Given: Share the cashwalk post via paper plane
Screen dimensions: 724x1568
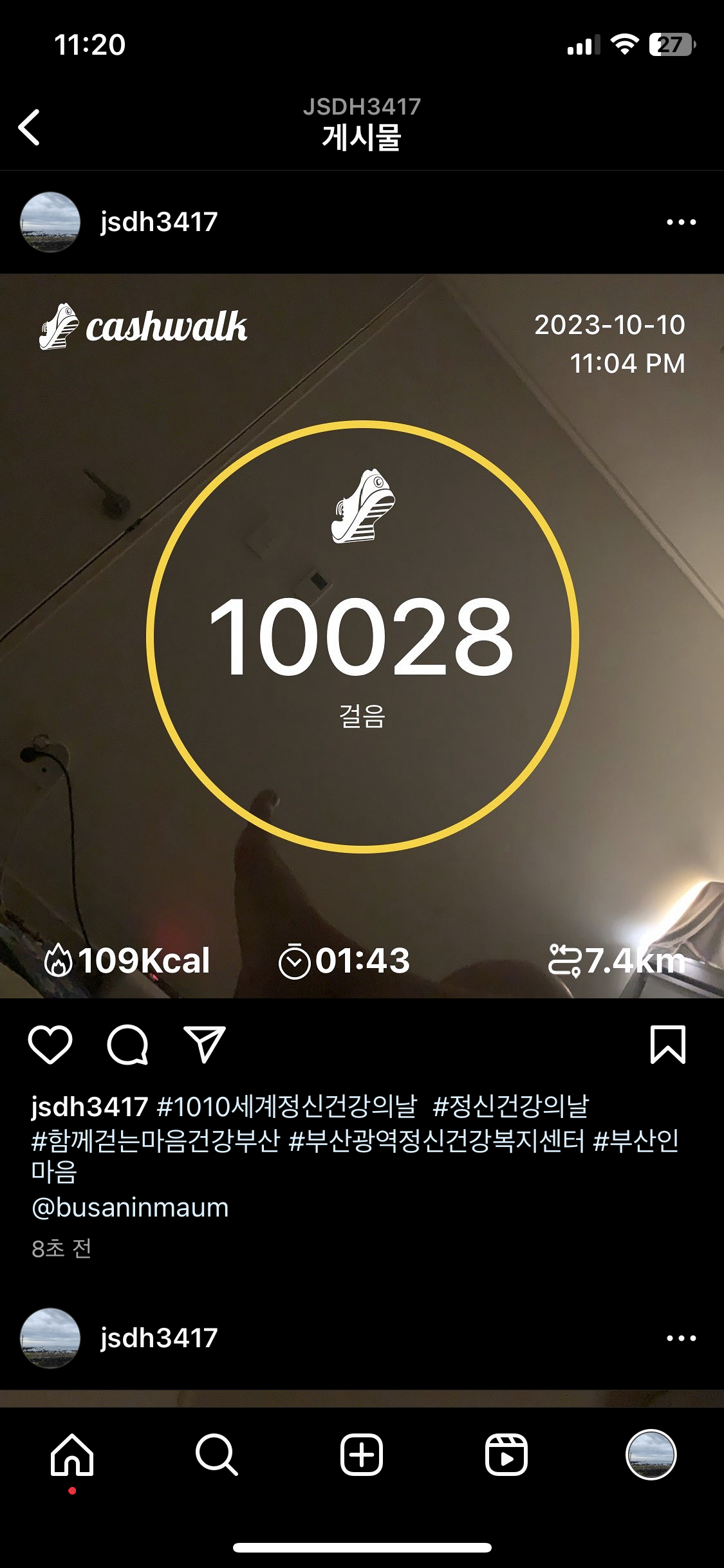Looking at the screenshot, I should click(205, 1044).
